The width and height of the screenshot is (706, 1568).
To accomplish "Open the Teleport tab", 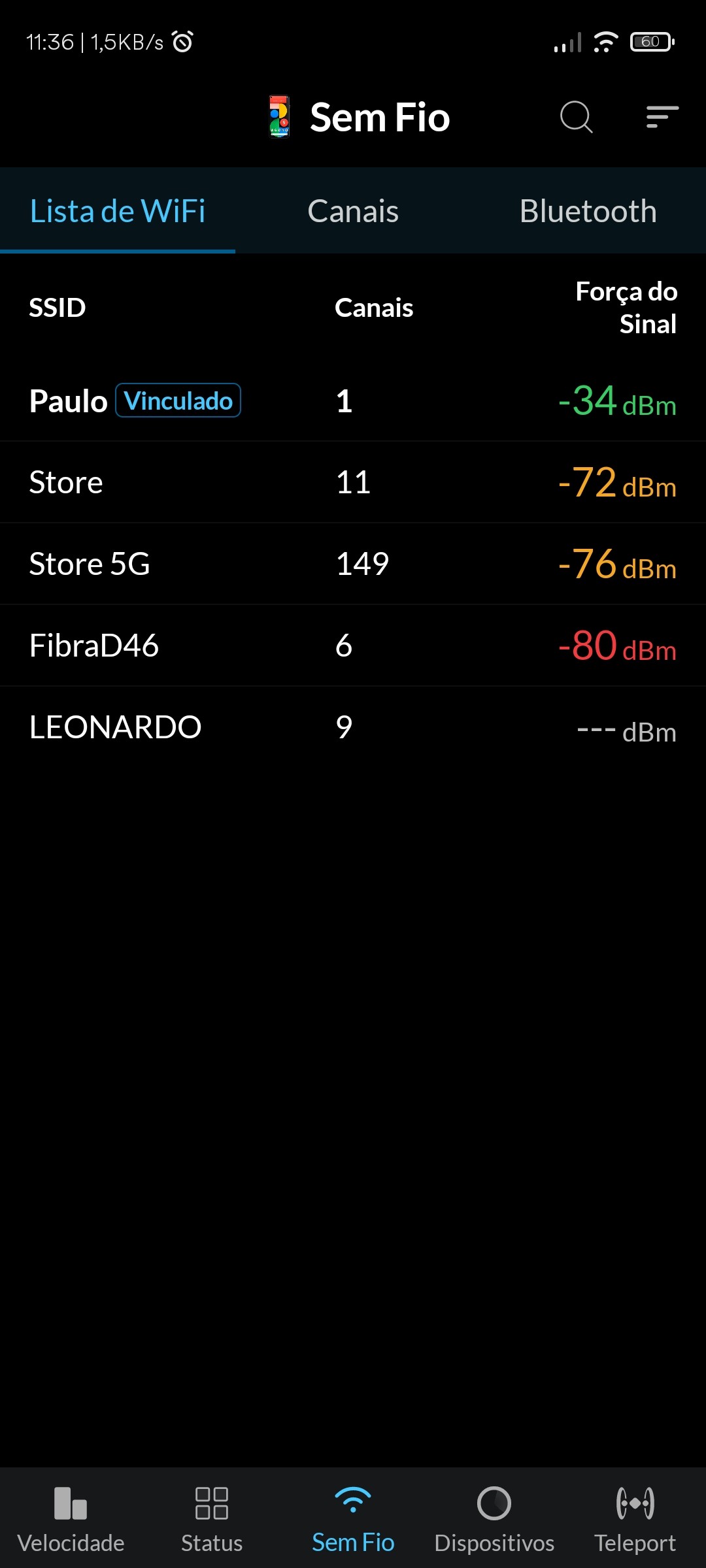I will [635, 1520].
